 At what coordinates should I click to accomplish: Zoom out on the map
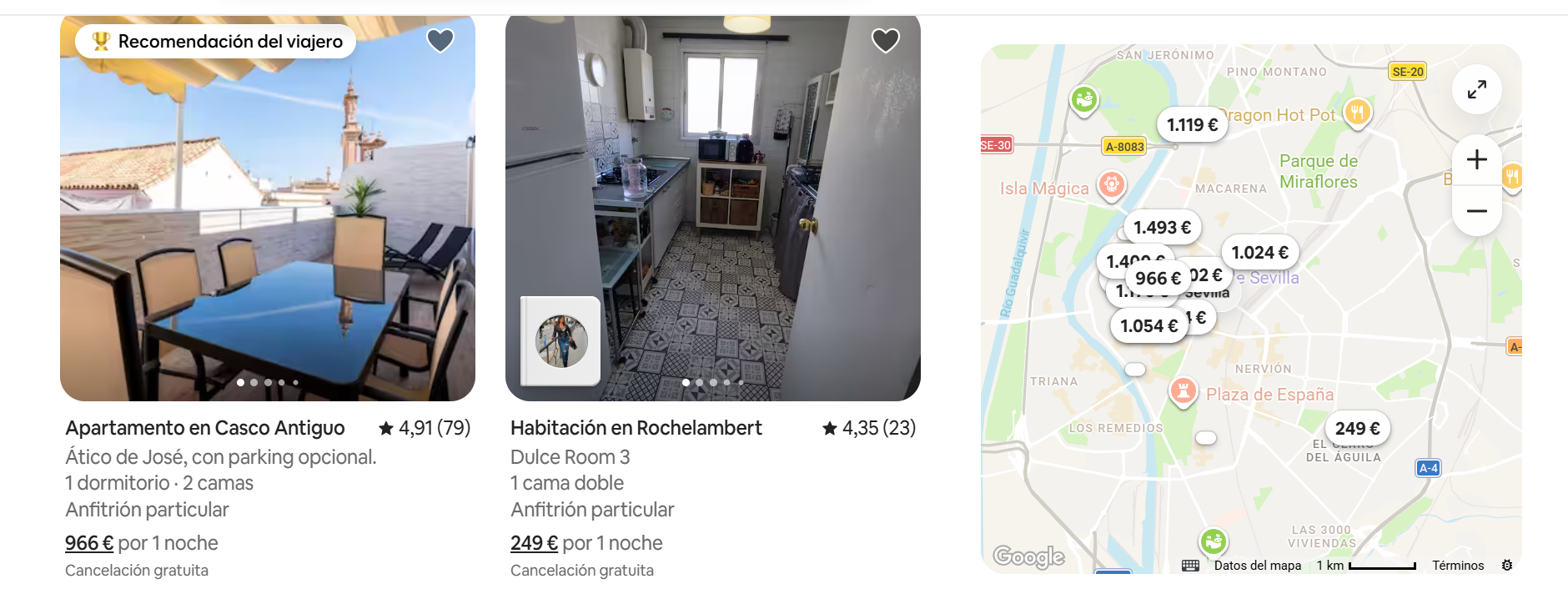pyautogui.click(x=1476, y=211)
